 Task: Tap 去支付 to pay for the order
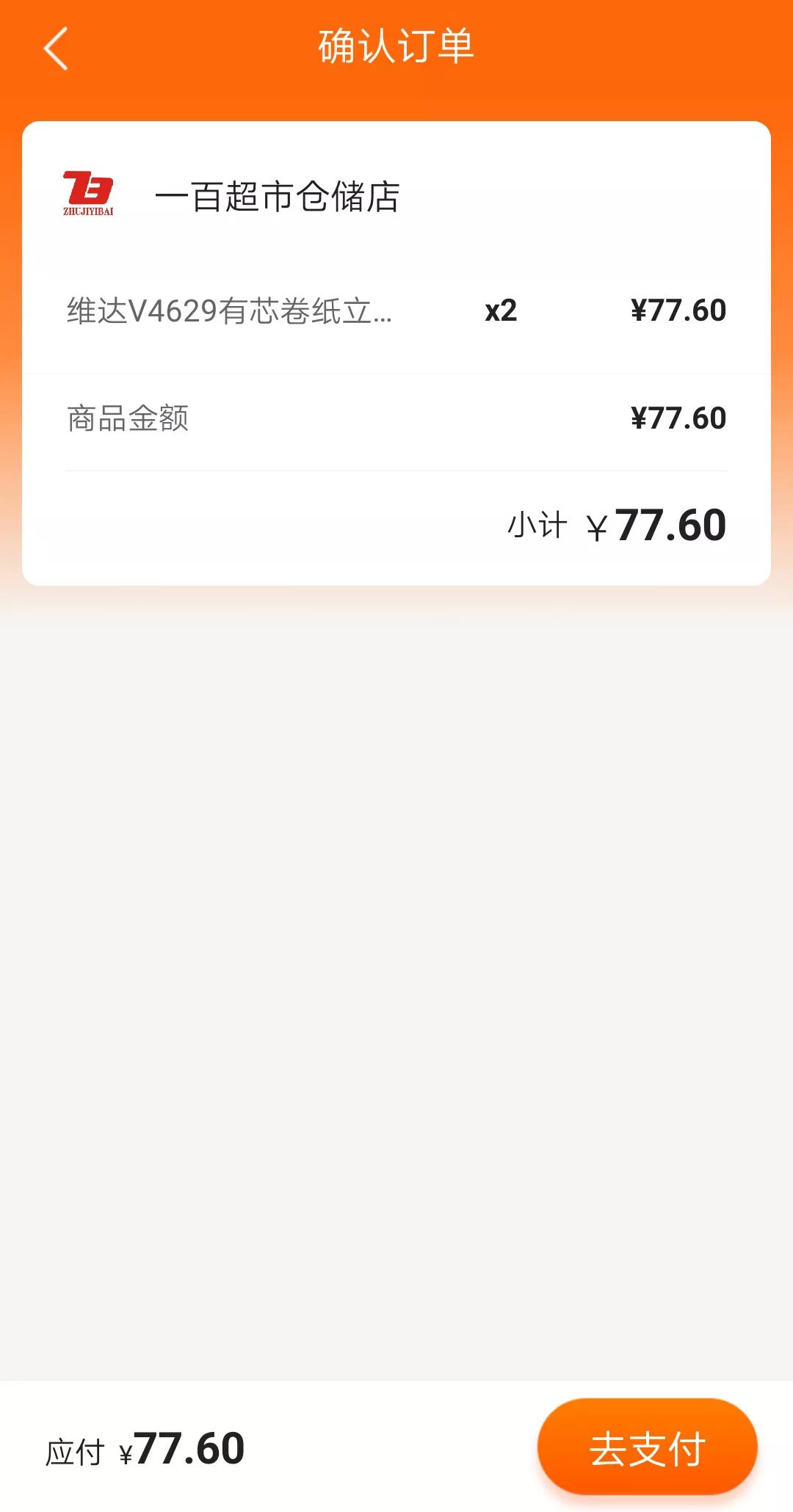647,1447
